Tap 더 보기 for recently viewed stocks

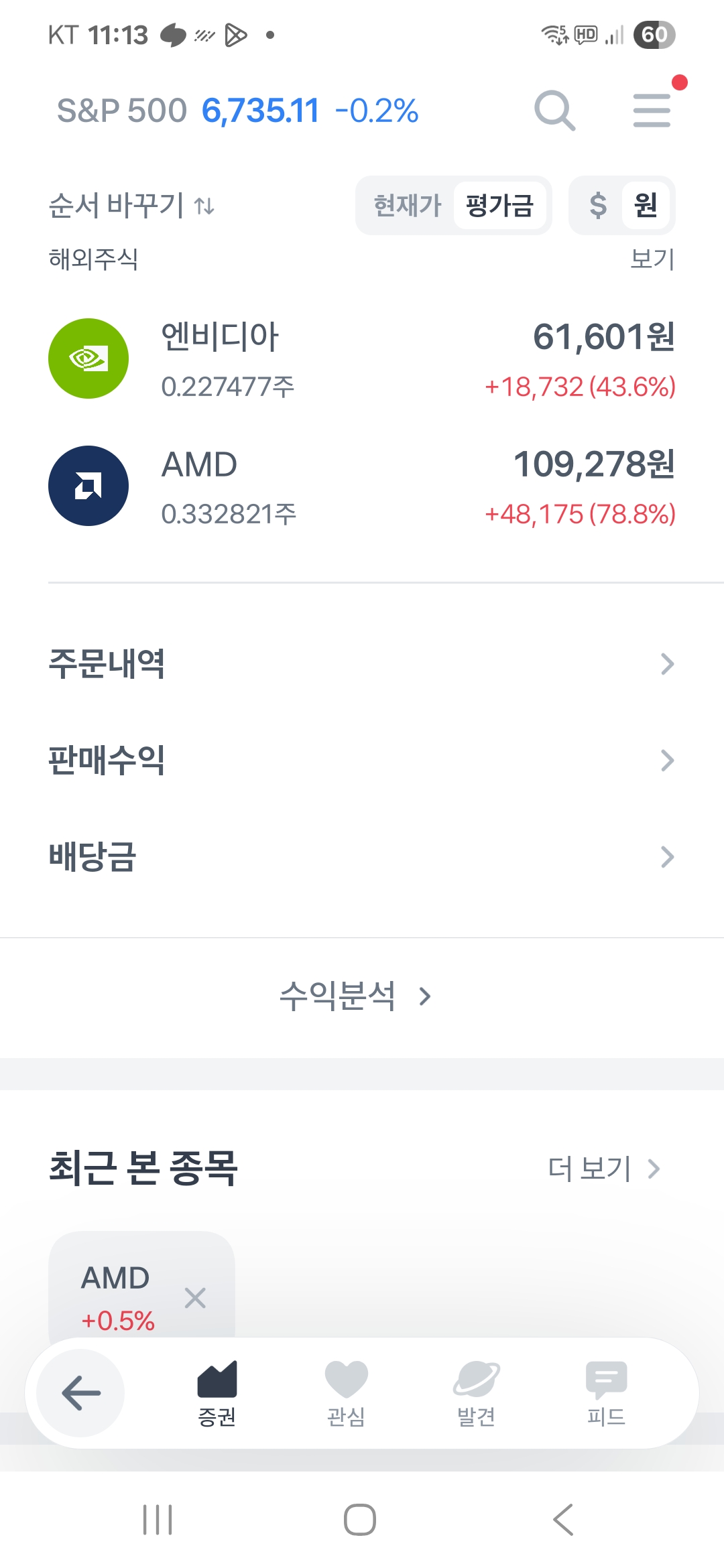(x=604, y=1169)
